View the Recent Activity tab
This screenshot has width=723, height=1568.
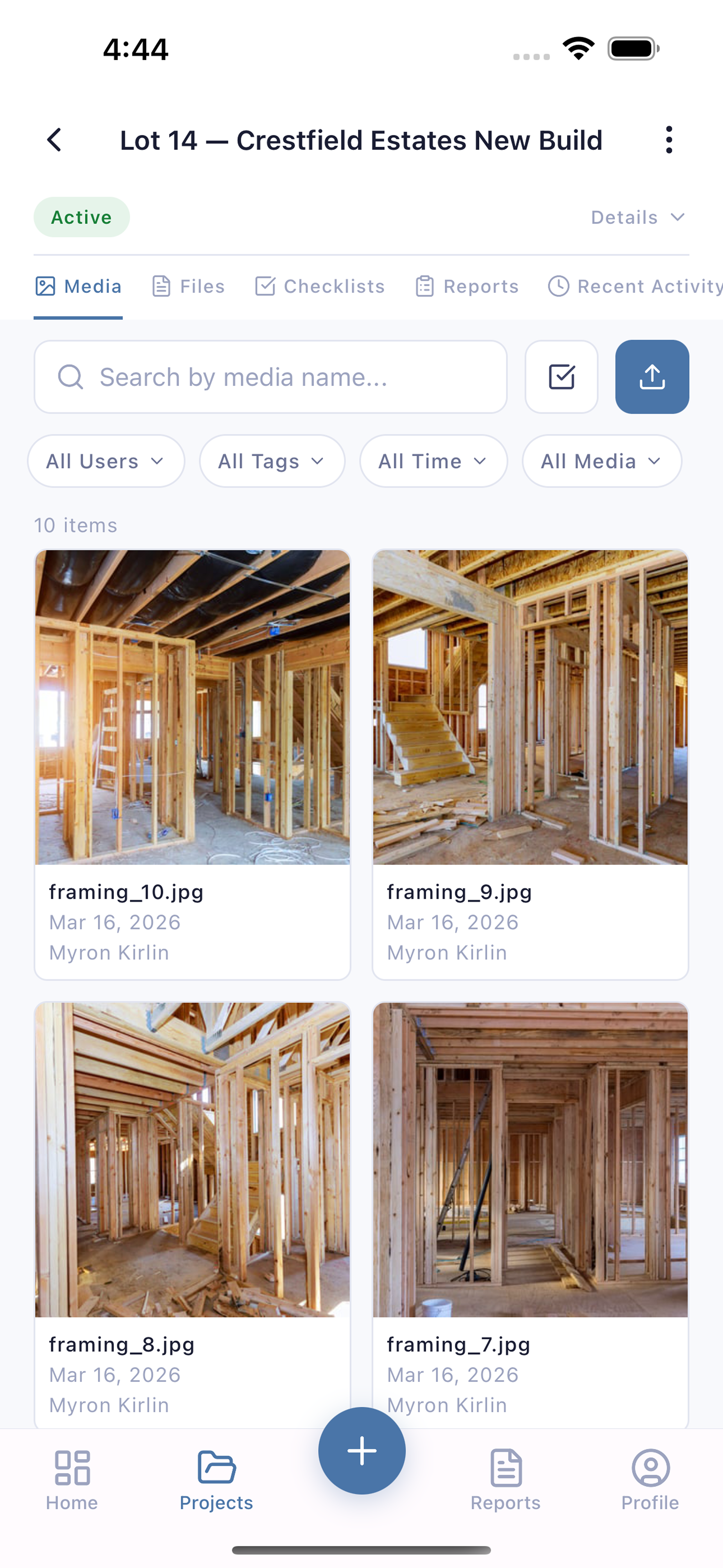tap(635, 286)
